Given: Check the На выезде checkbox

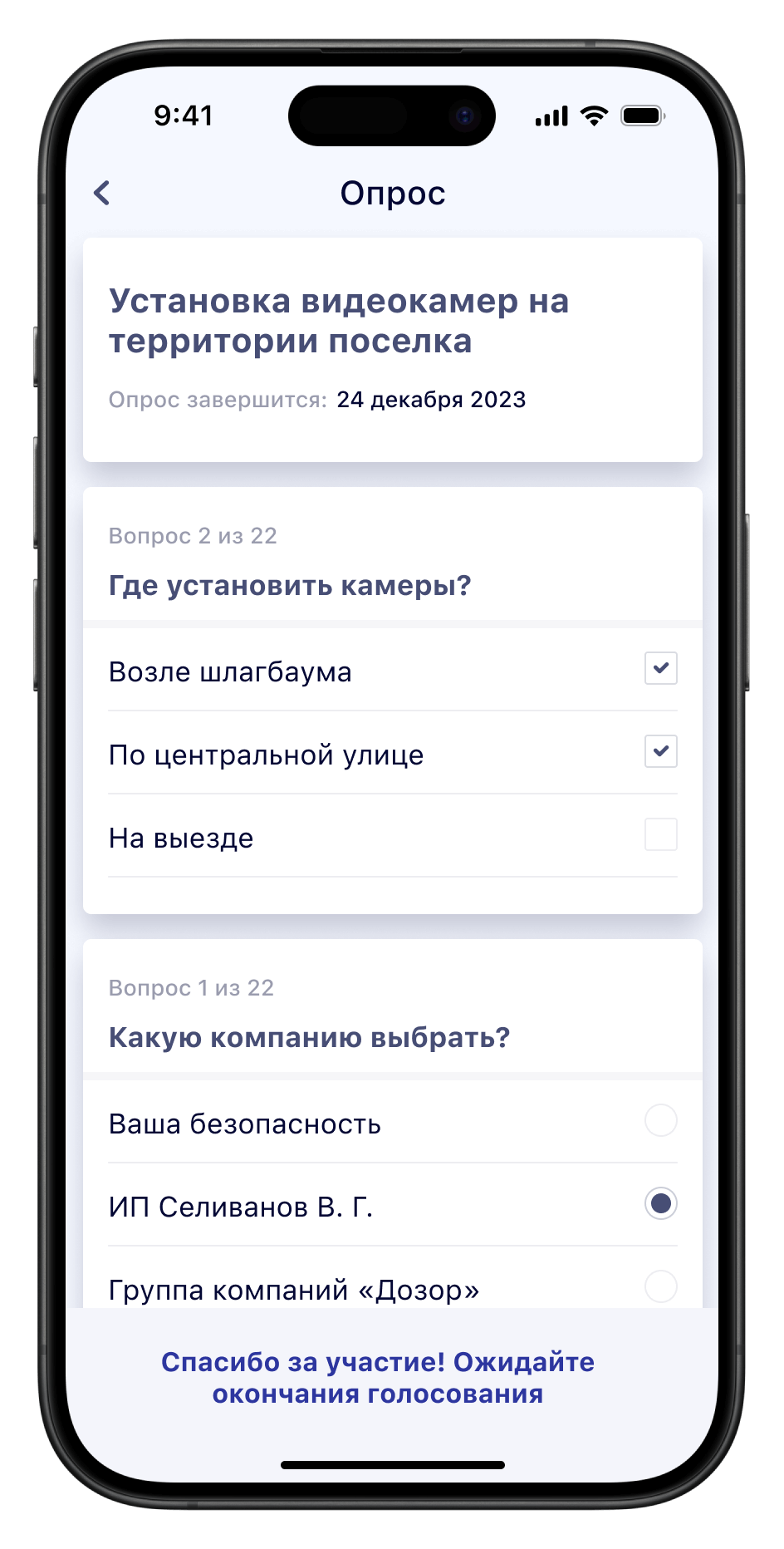Looking at the screenshot, I should pyautogui.click(x=660, y=834).
